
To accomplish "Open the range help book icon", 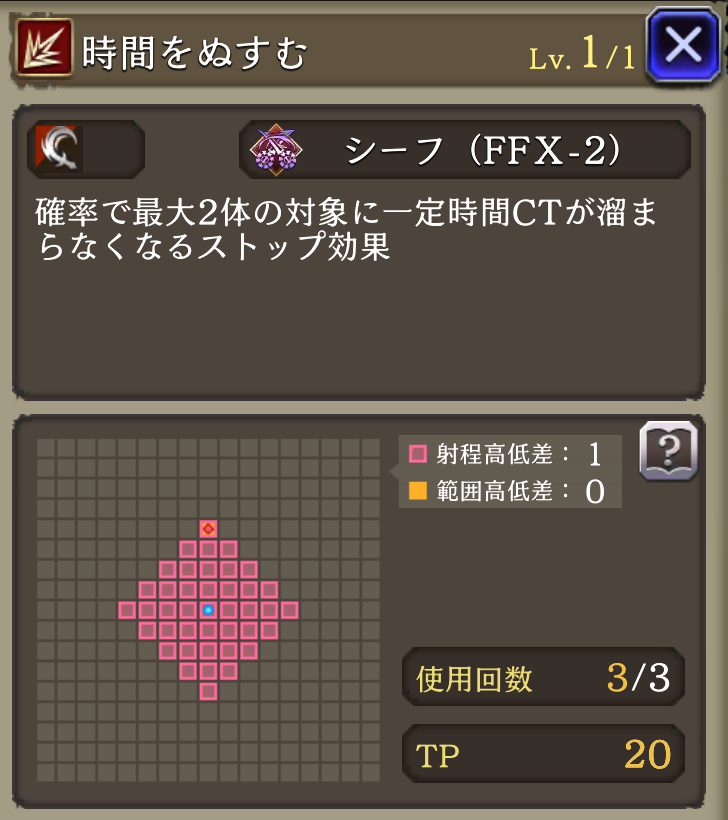I will point(668,450).
